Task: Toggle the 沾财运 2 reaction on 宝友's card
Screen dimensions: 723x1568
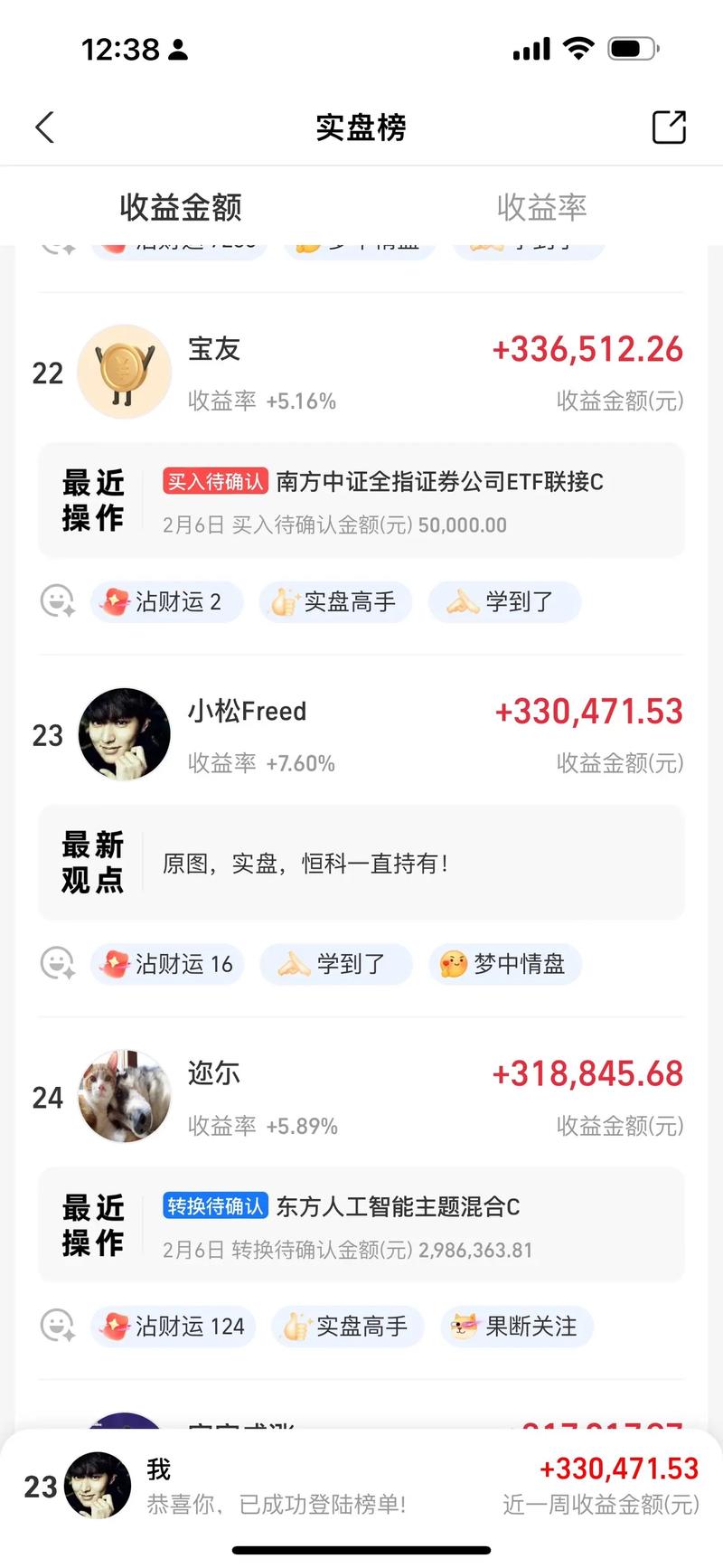Action: [x=165, y=601]
